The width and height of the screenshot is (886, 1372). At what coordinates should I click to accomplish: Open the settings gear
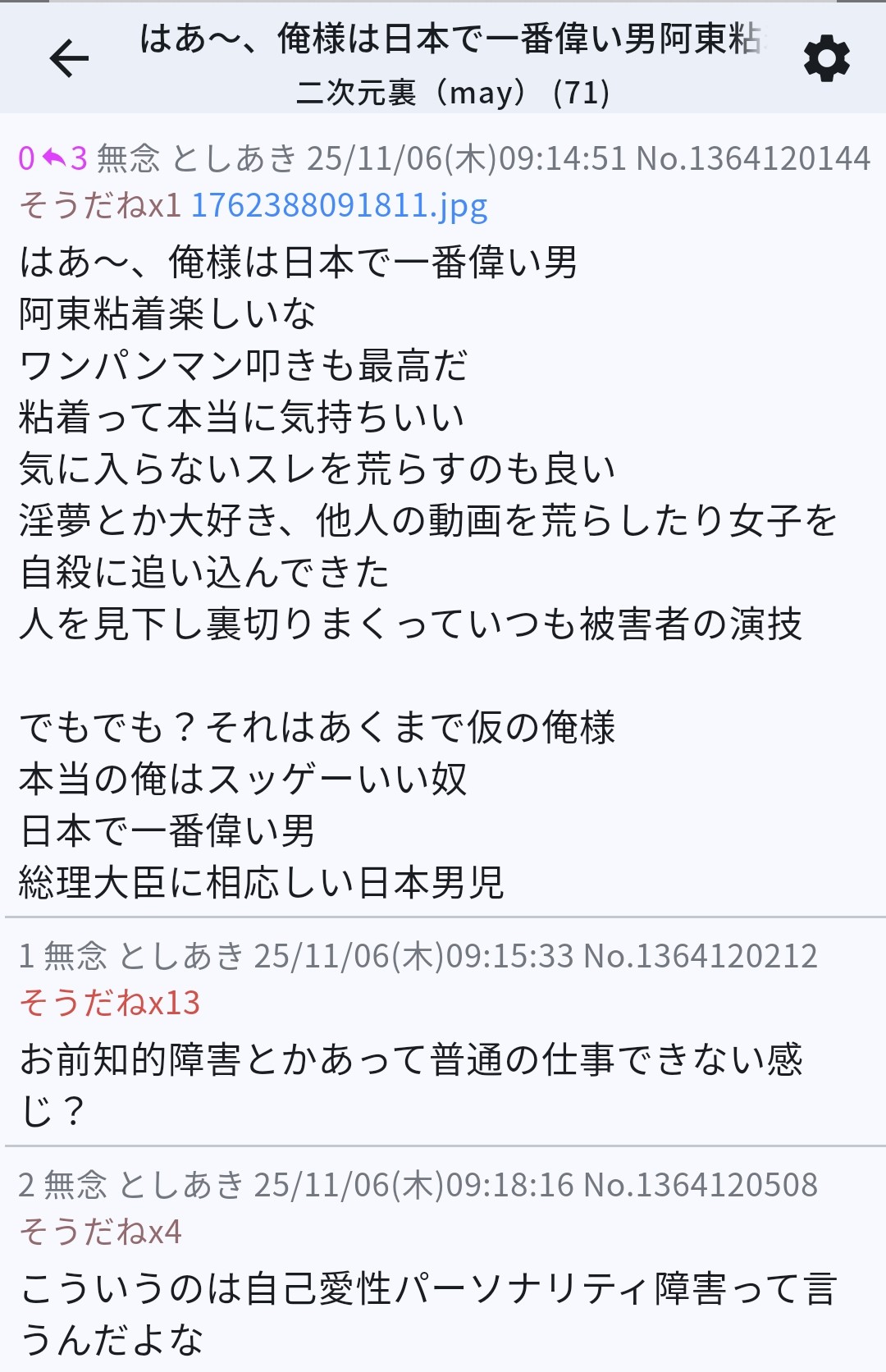pos(826,58)
